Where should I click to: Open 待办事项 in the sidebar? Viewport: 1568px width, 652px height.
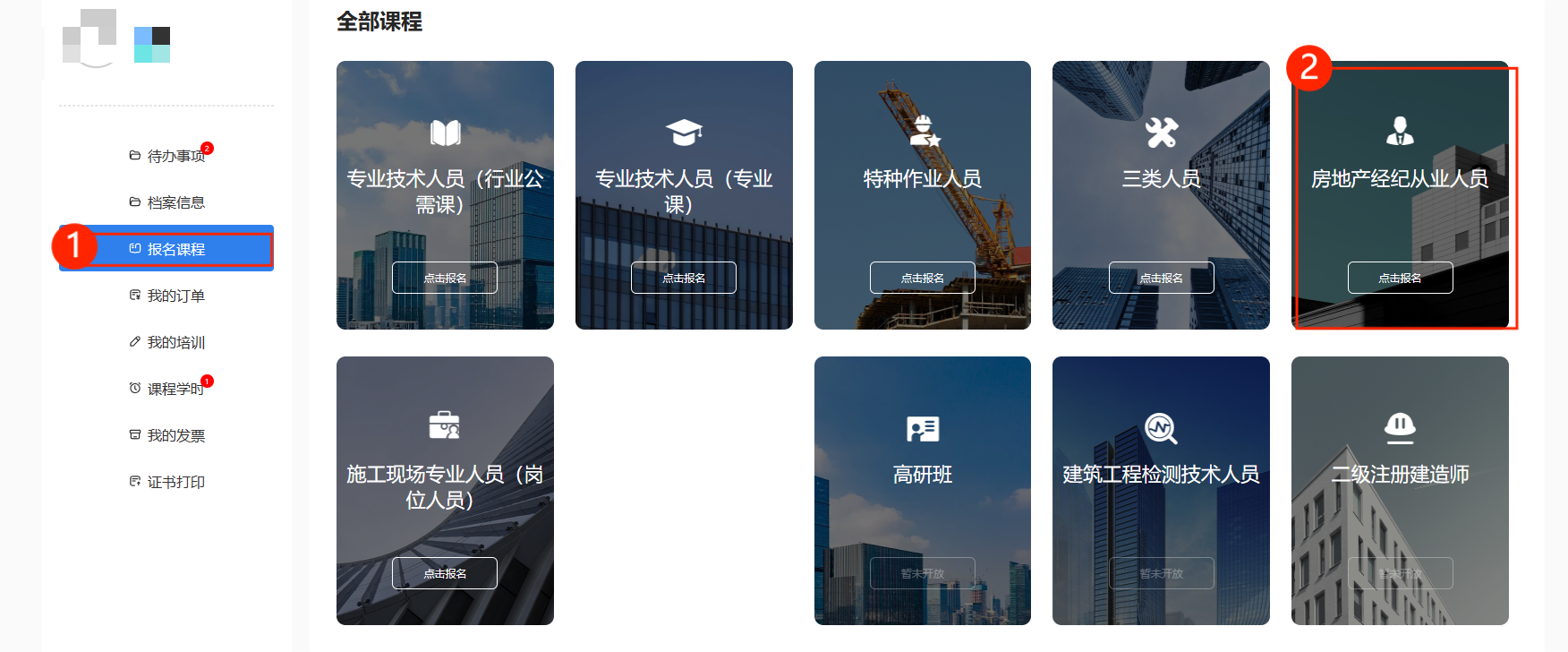tap(175, 156)
